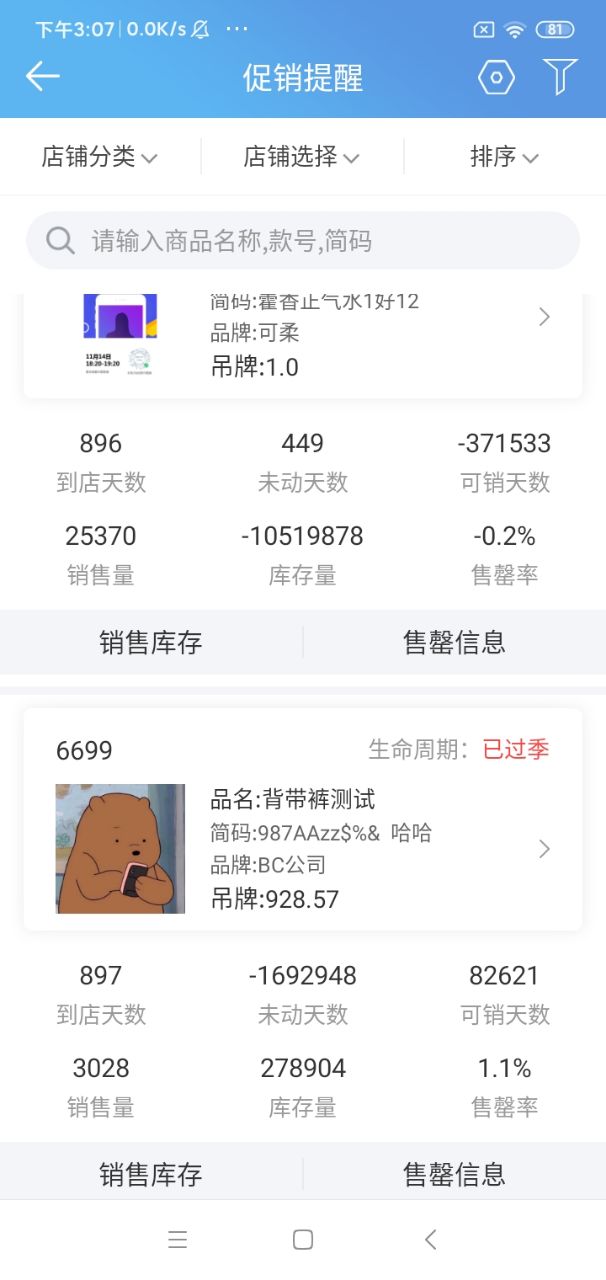Viewport: 606px width, 1280px height.
Task: Expand the 店铺选择 dropdown
Action: click(x=302, y=157)
